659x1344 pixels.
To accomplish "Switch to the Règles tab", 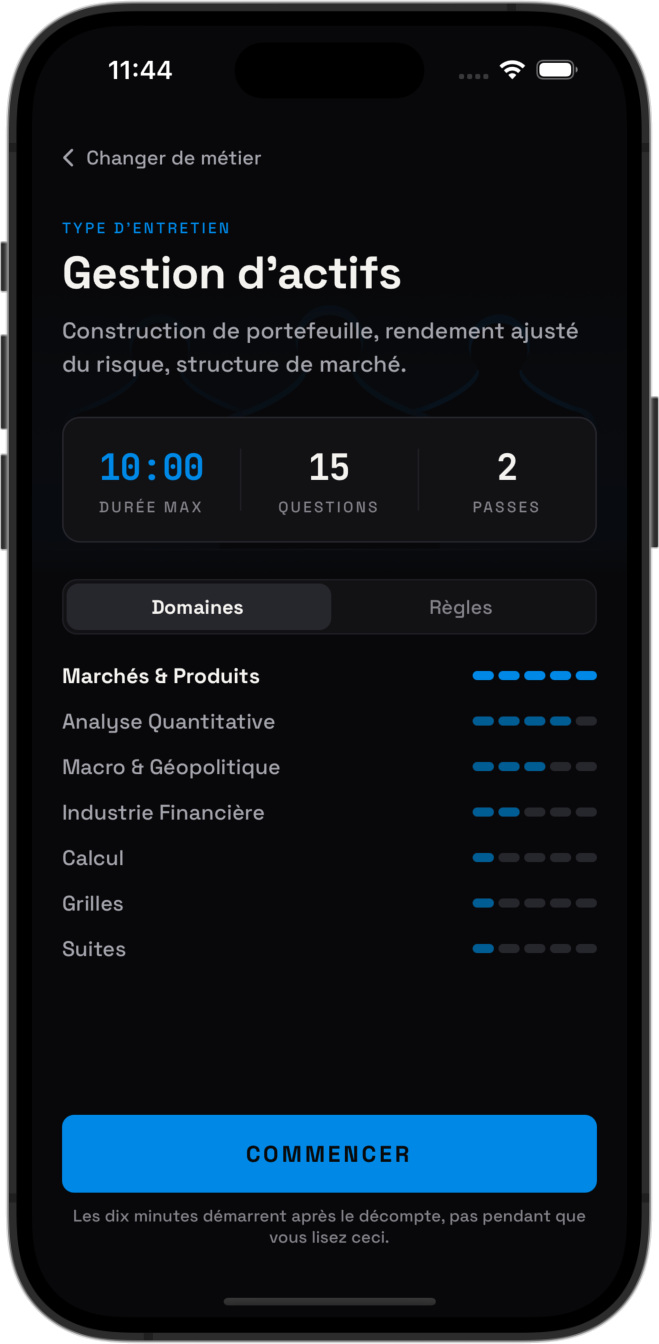I will pyautogui.click(x=461, y=607).
